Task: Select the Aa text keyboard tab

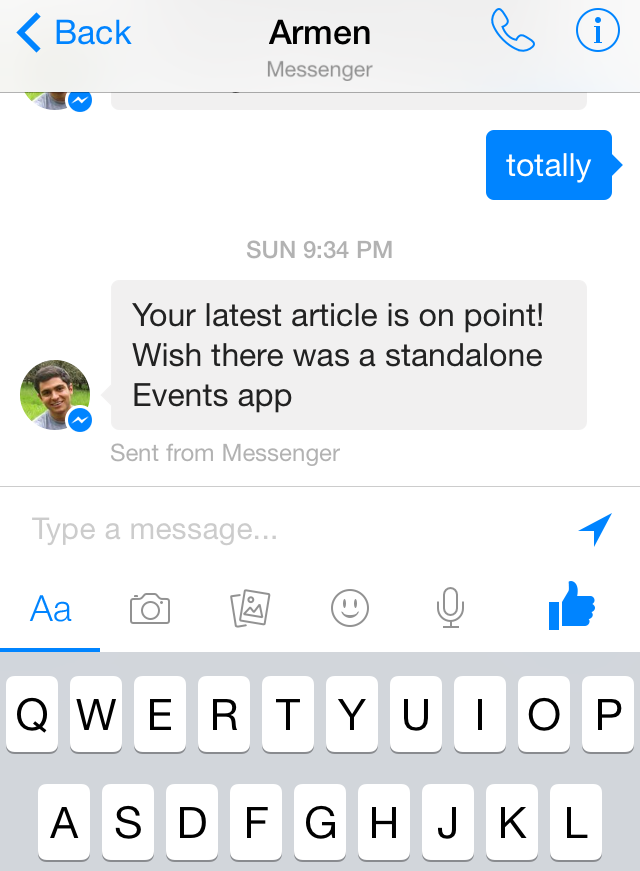Action: (51, 608)
